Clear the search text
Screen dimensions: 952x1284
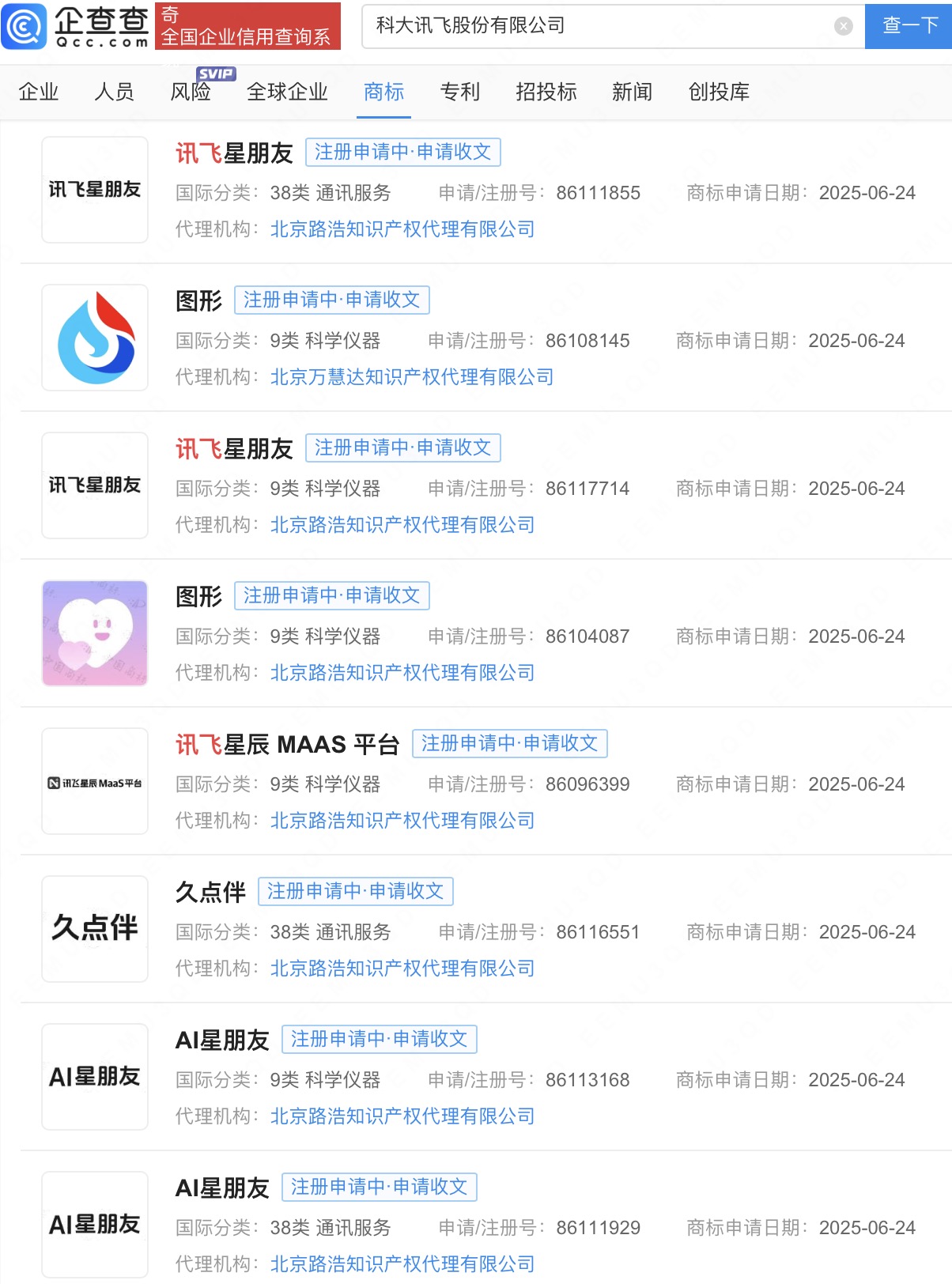[844, 26]
